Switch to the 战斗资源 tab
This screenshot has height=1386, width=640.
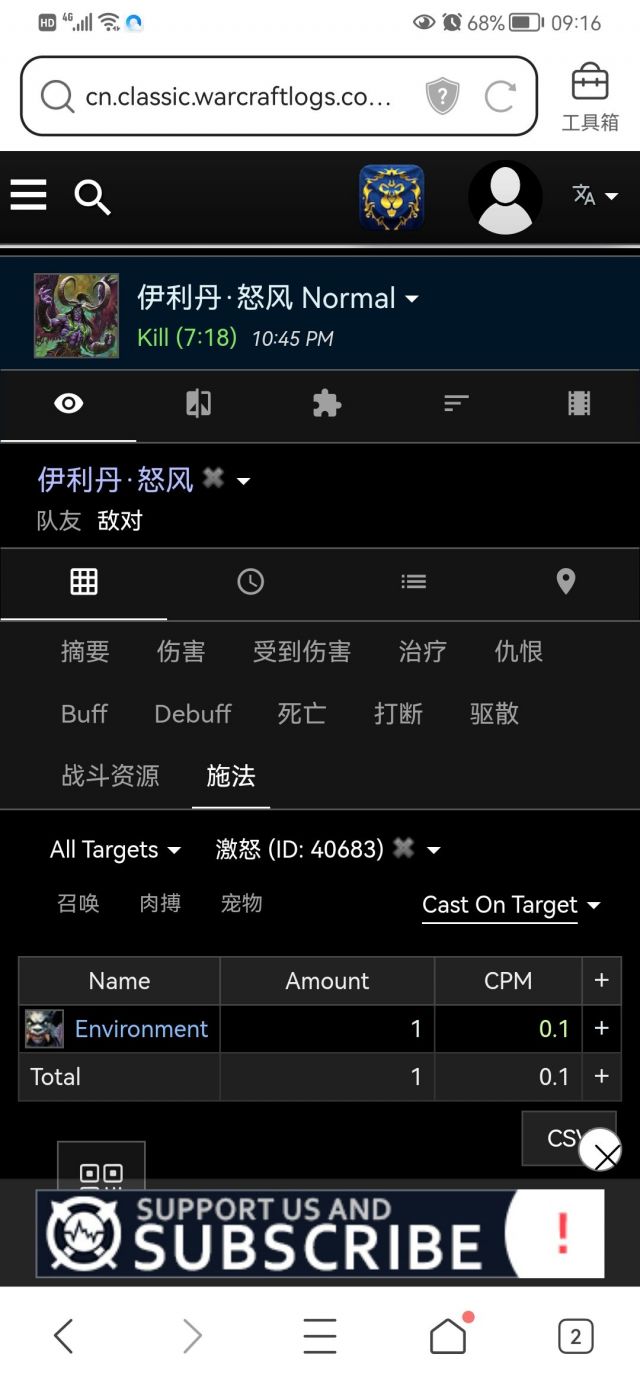110,776
